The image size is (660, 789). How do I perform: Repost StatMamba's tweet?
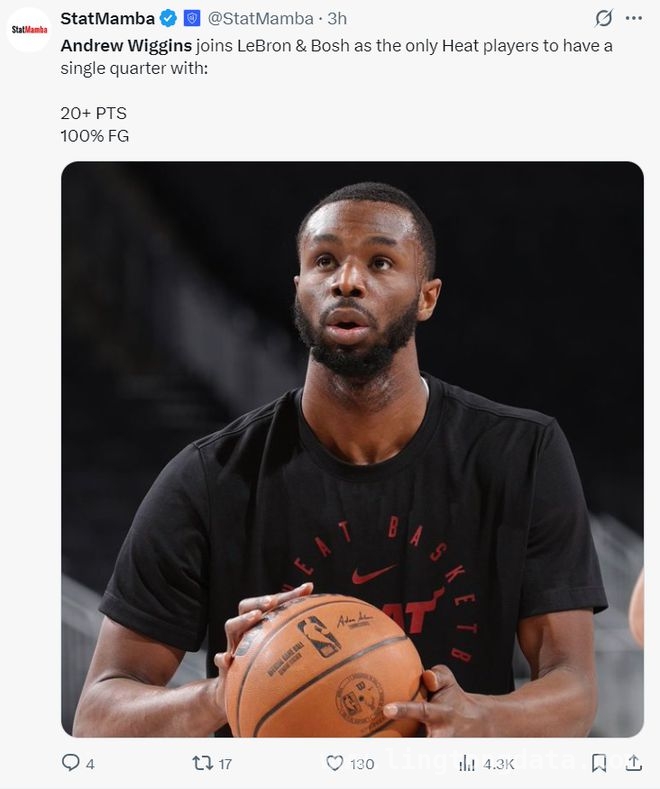click(201, 763)
